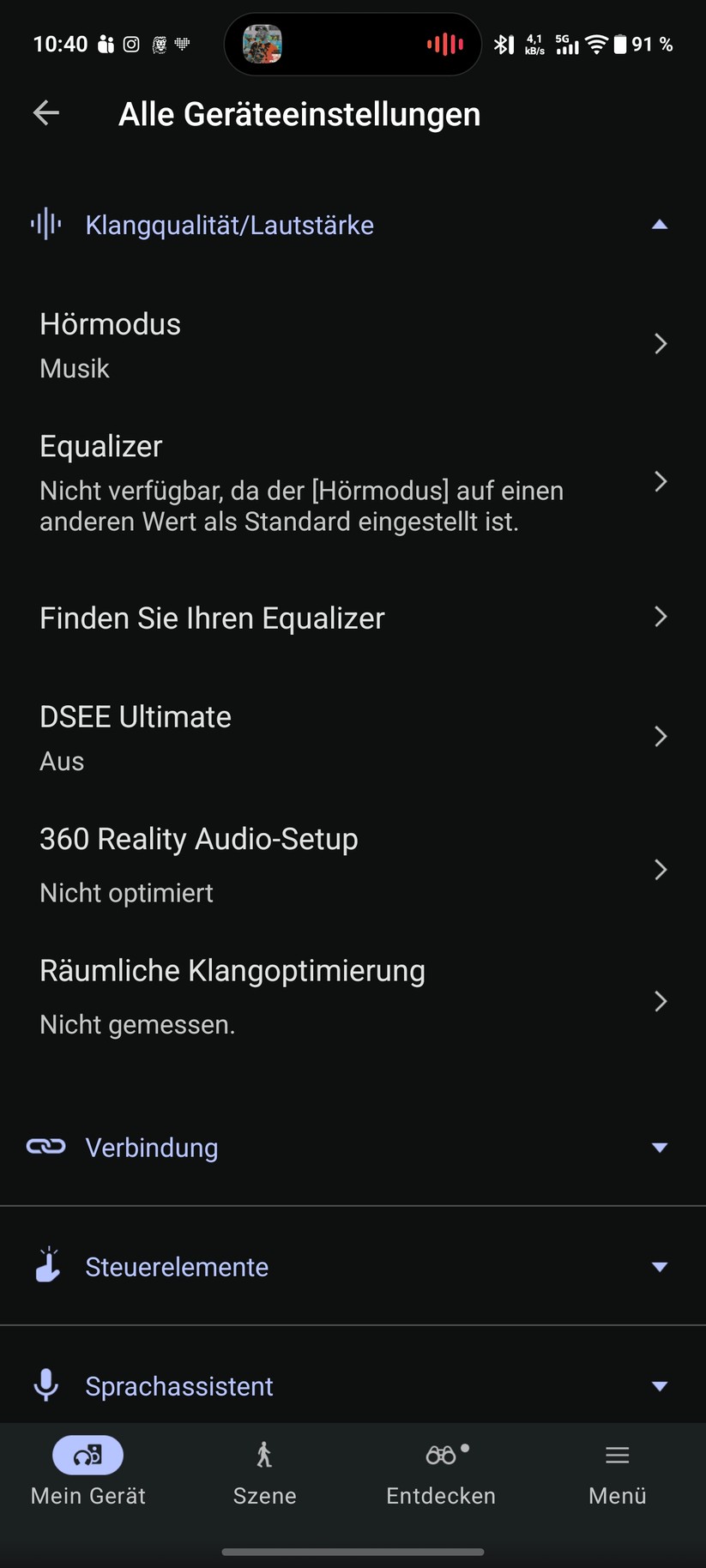Switch to the Mein Gerät tab

[x=88, y=1472]
